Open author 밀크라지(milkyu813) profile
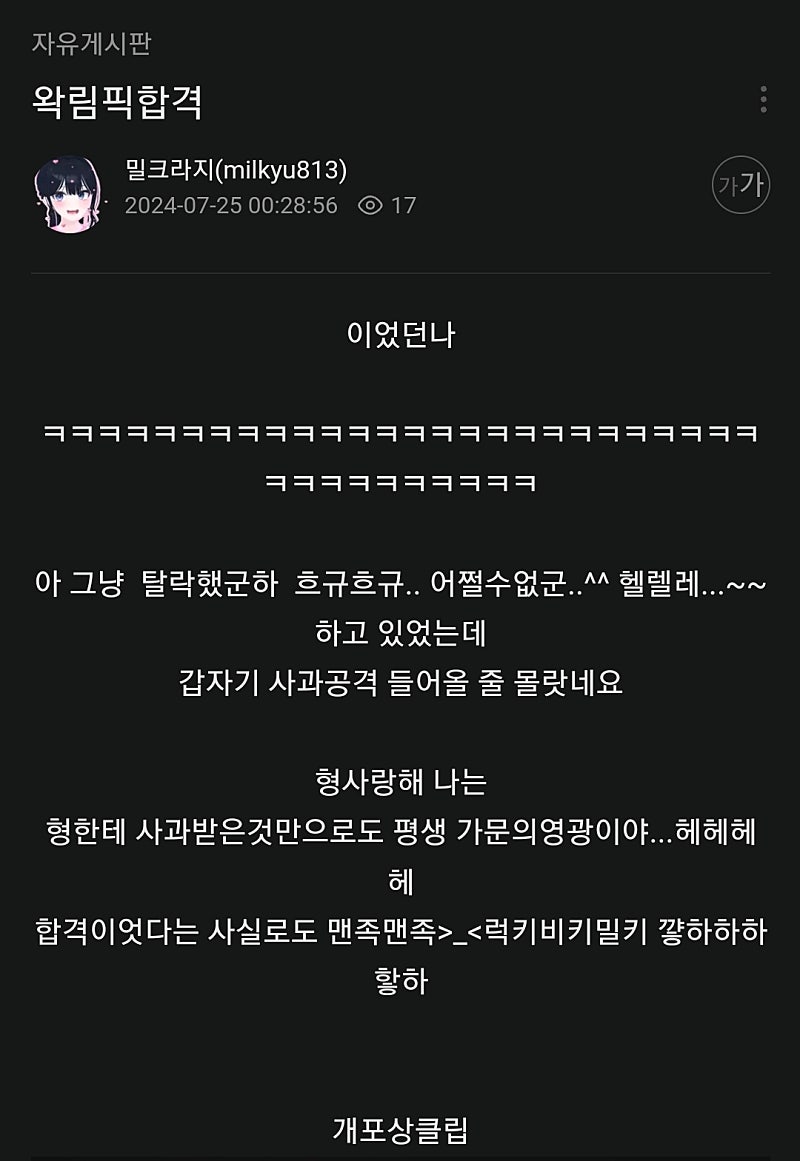Screen dimensions: 800x1161 coord(235,170)
